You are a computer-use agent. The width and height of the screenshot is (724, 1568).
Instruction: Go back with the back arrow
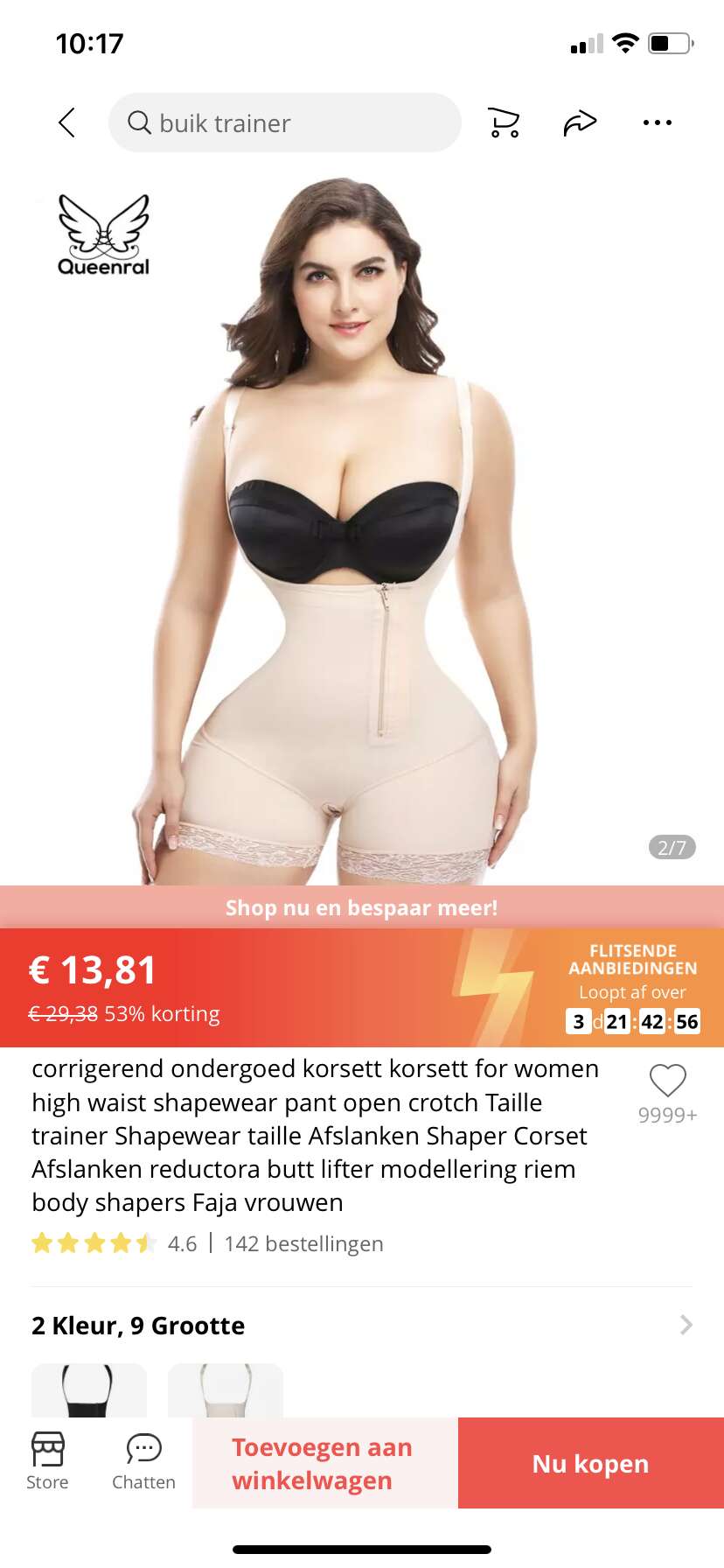pos(66,122)
